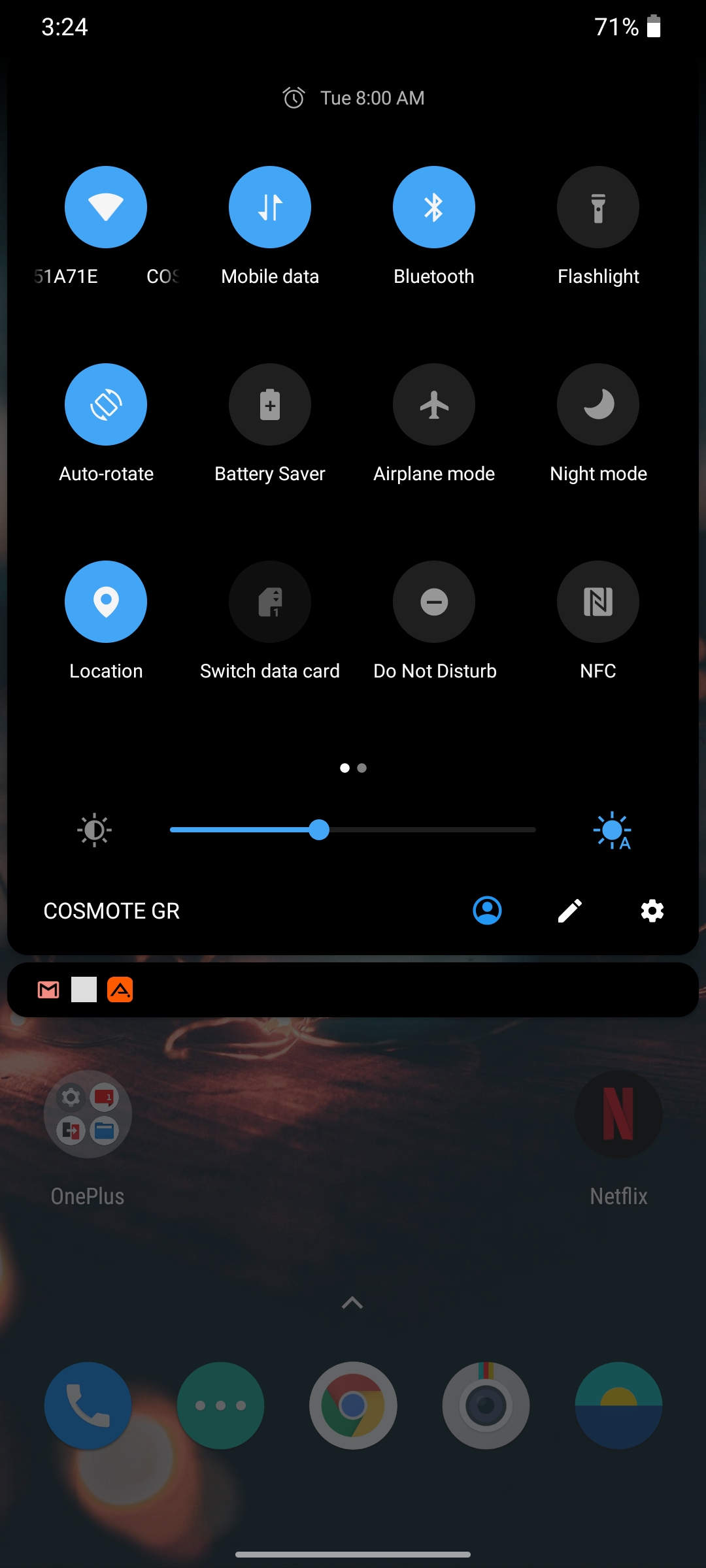Screen dimensions: 706x1568
Task: Enable Do Not Disturb
Action: [434, 602]
